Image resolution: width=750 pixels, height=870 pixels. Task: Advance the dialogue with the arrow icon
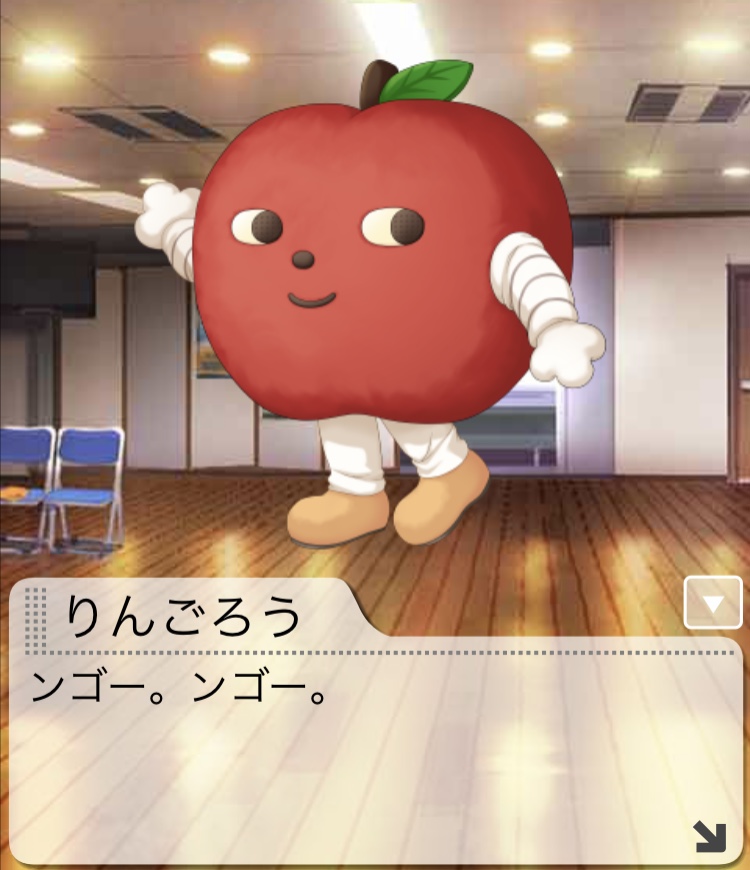pos(710,836)
